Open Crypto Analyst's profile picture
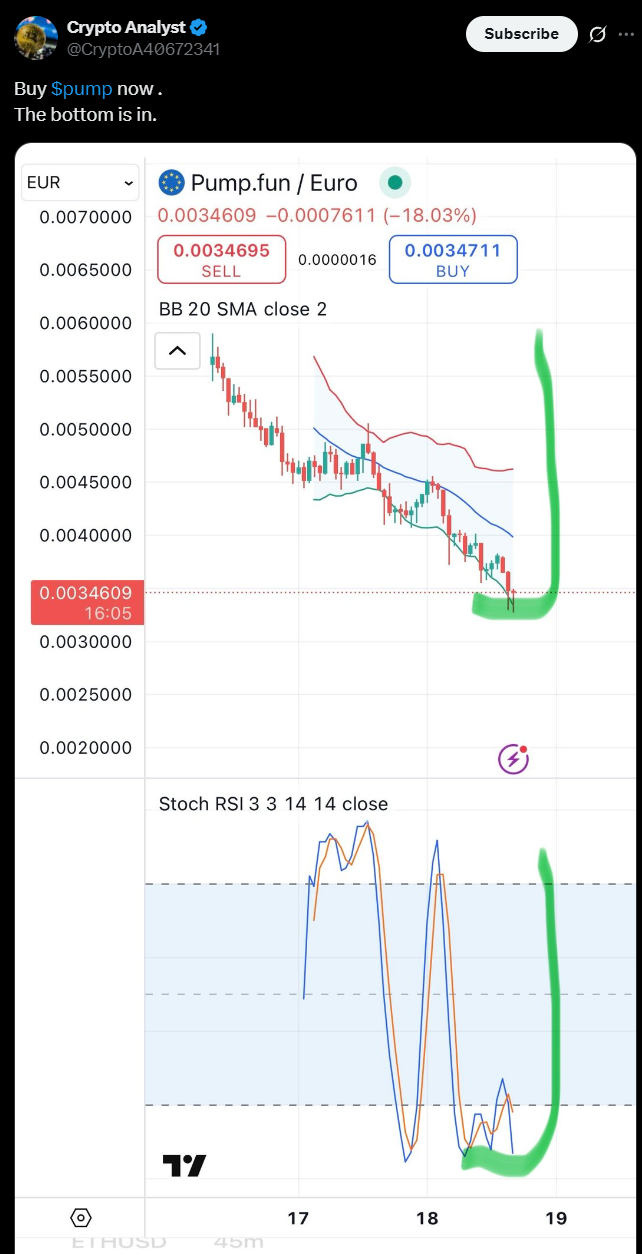 [x=35, y=38]
